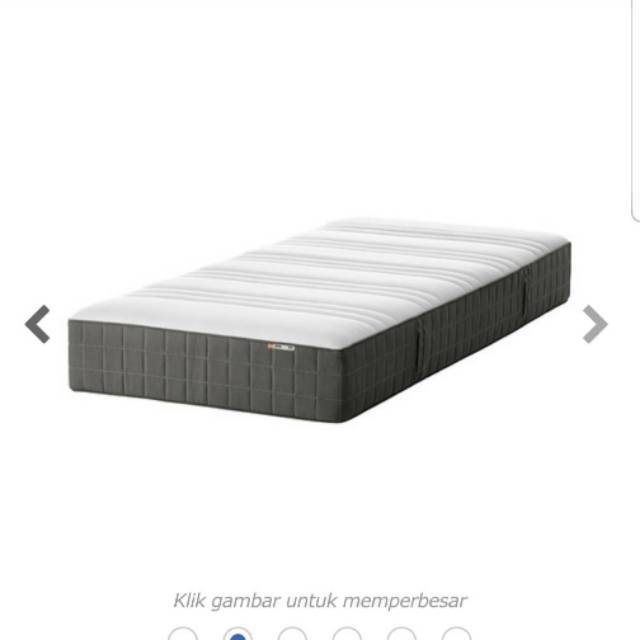Go to the next product image
The width and height of the screenshot is (640, 640).
click(x=595, y=325)
